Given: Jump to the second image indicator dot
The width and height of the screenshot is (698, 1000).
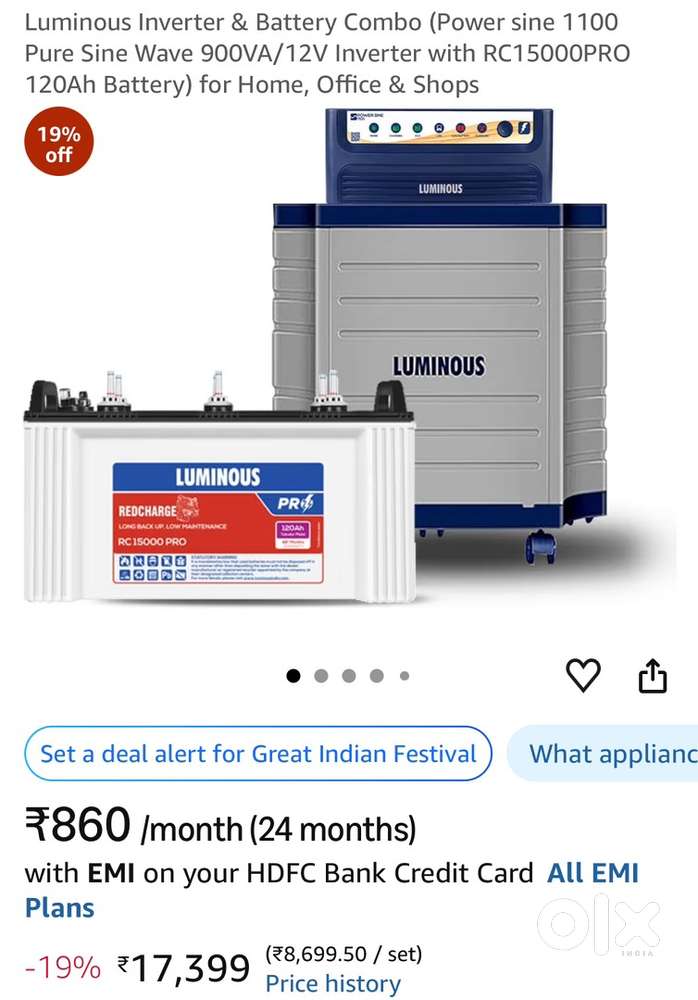Looking at the screenshot, I should click(321, 675).
